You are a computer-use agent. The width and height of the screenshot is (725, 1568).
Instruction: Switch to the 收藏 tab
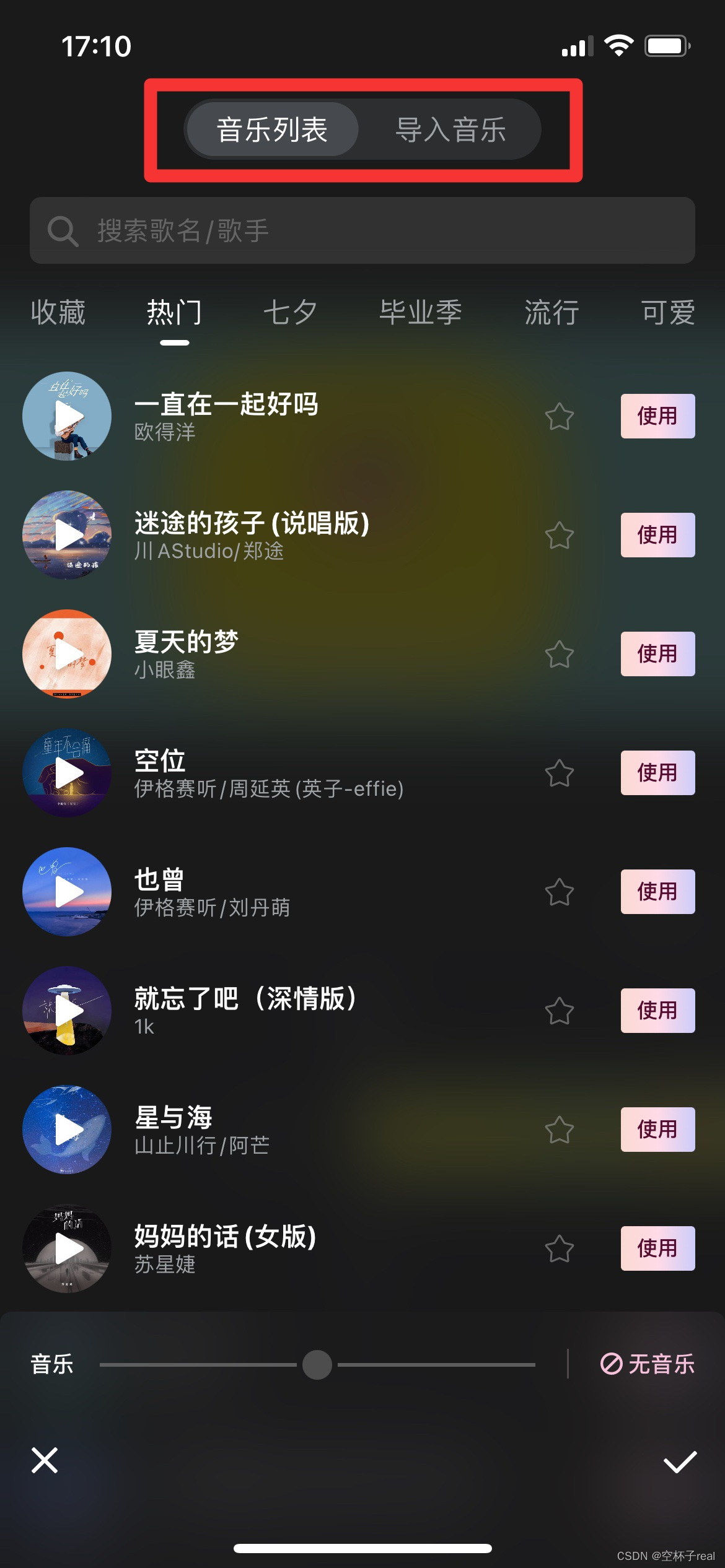coord(58,312)
